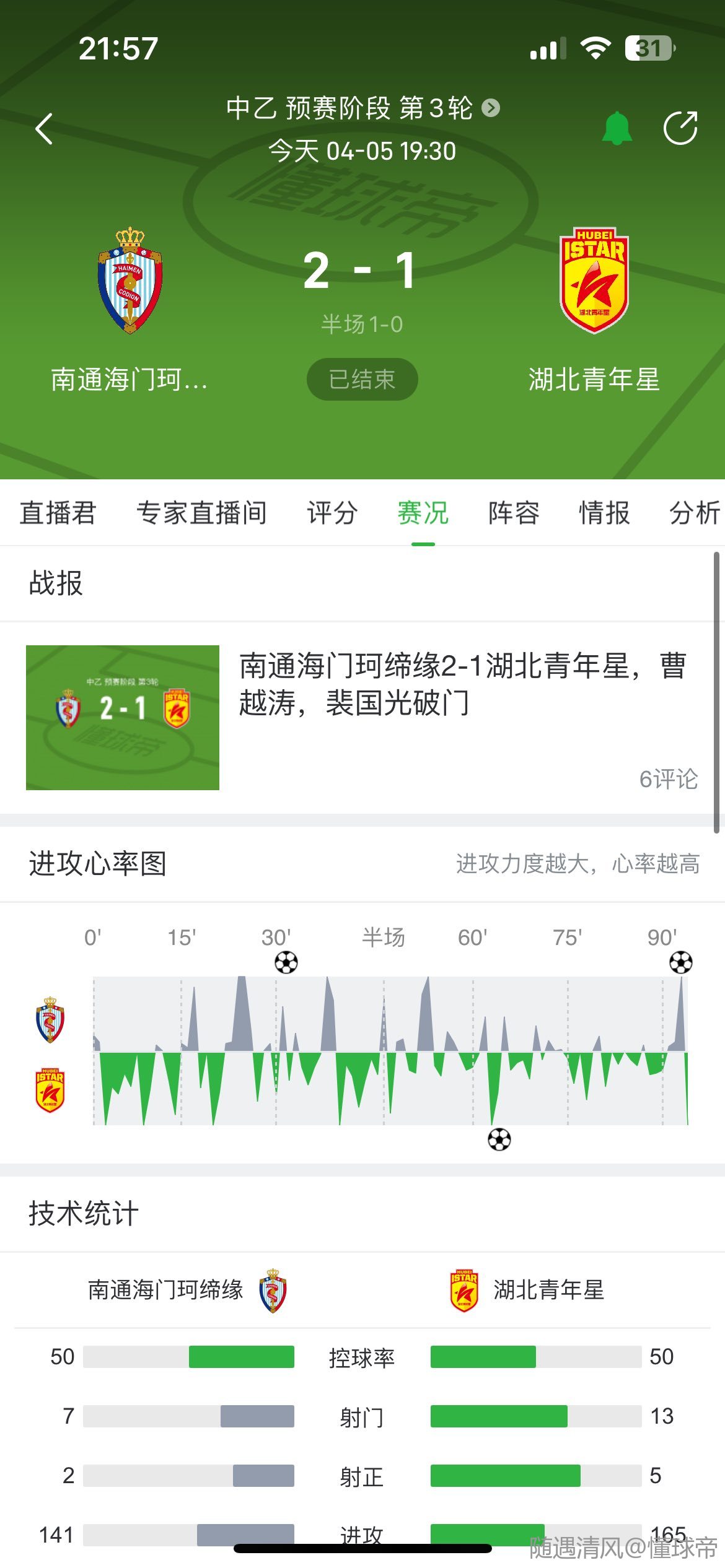Viewport: 725px width, 1568px height.
Task: Switch to the 阵容 tab
Action: tap(514, 513)
